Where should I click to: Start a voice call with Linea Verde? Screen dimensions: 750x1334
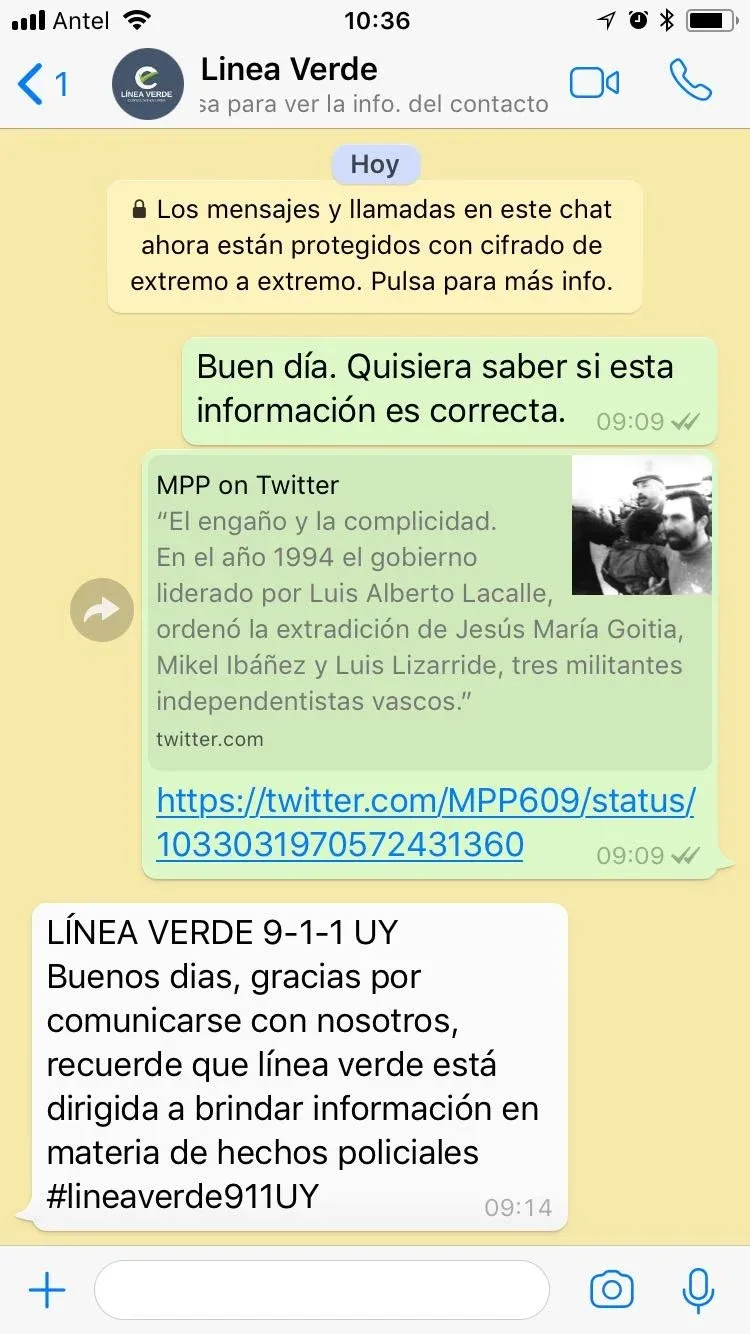(690, 82)
